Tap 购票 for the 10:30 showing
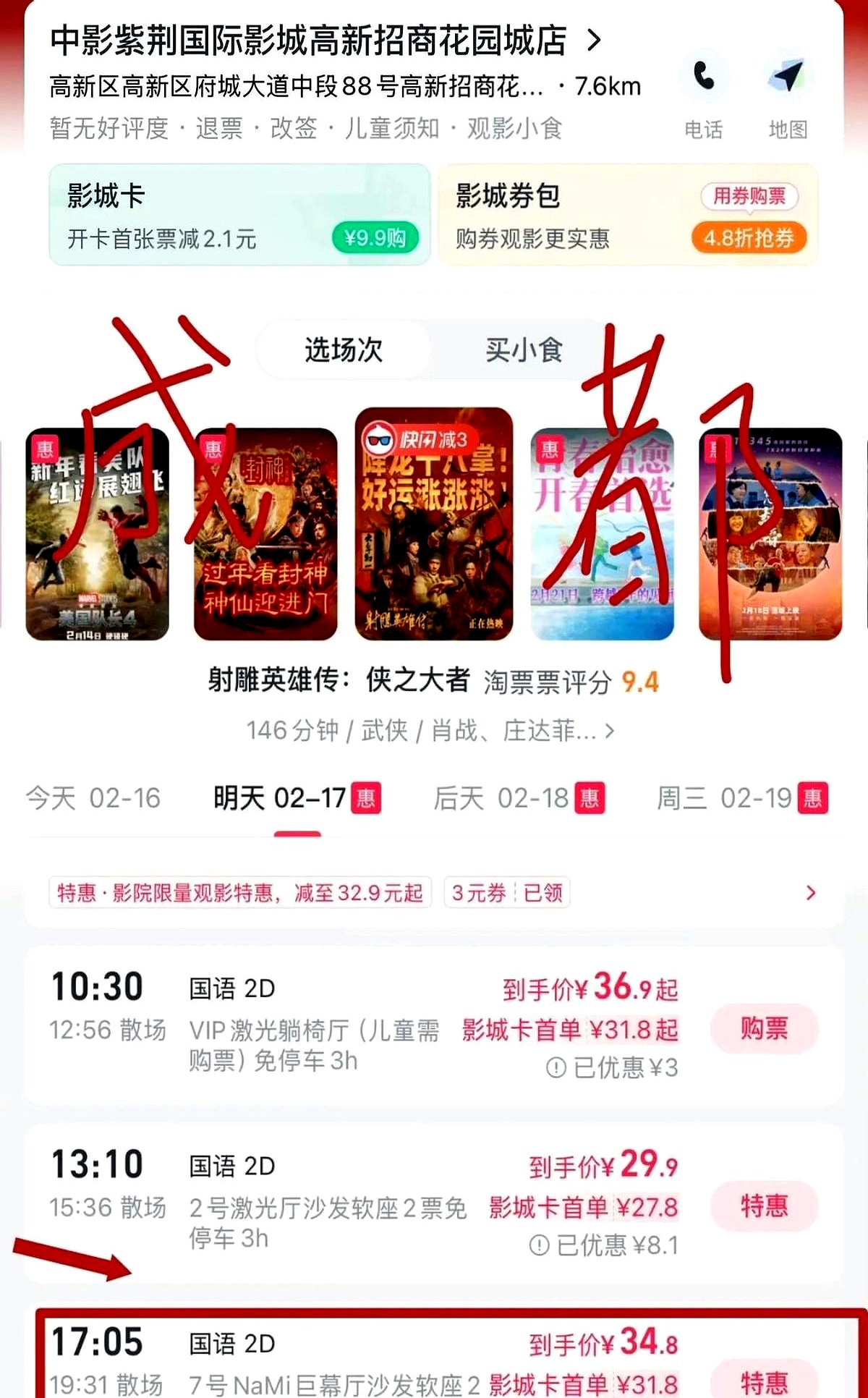 (764, 1028)
